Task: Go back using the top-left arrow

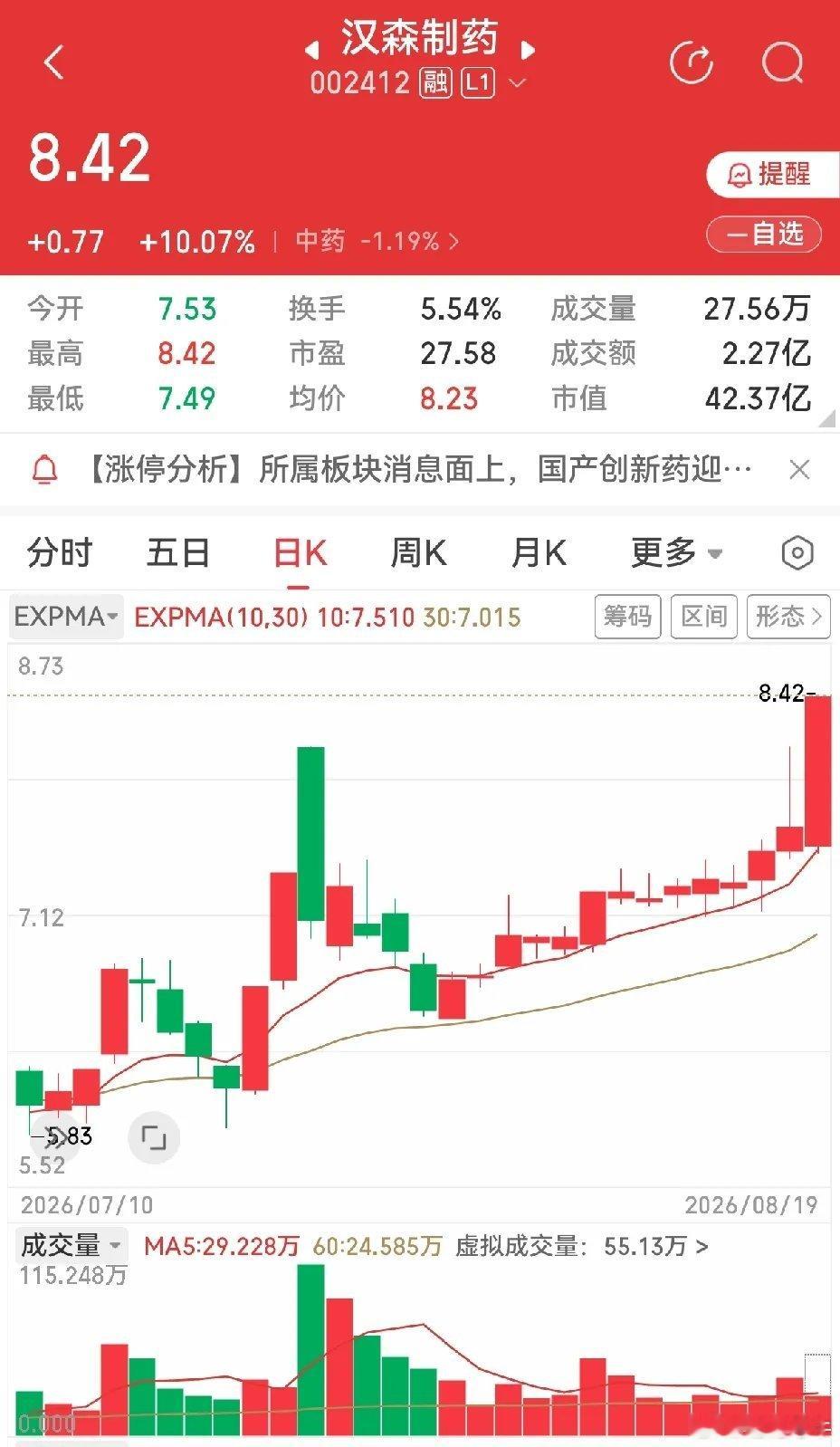Action: pyautogui.click(x=55, y=62)
